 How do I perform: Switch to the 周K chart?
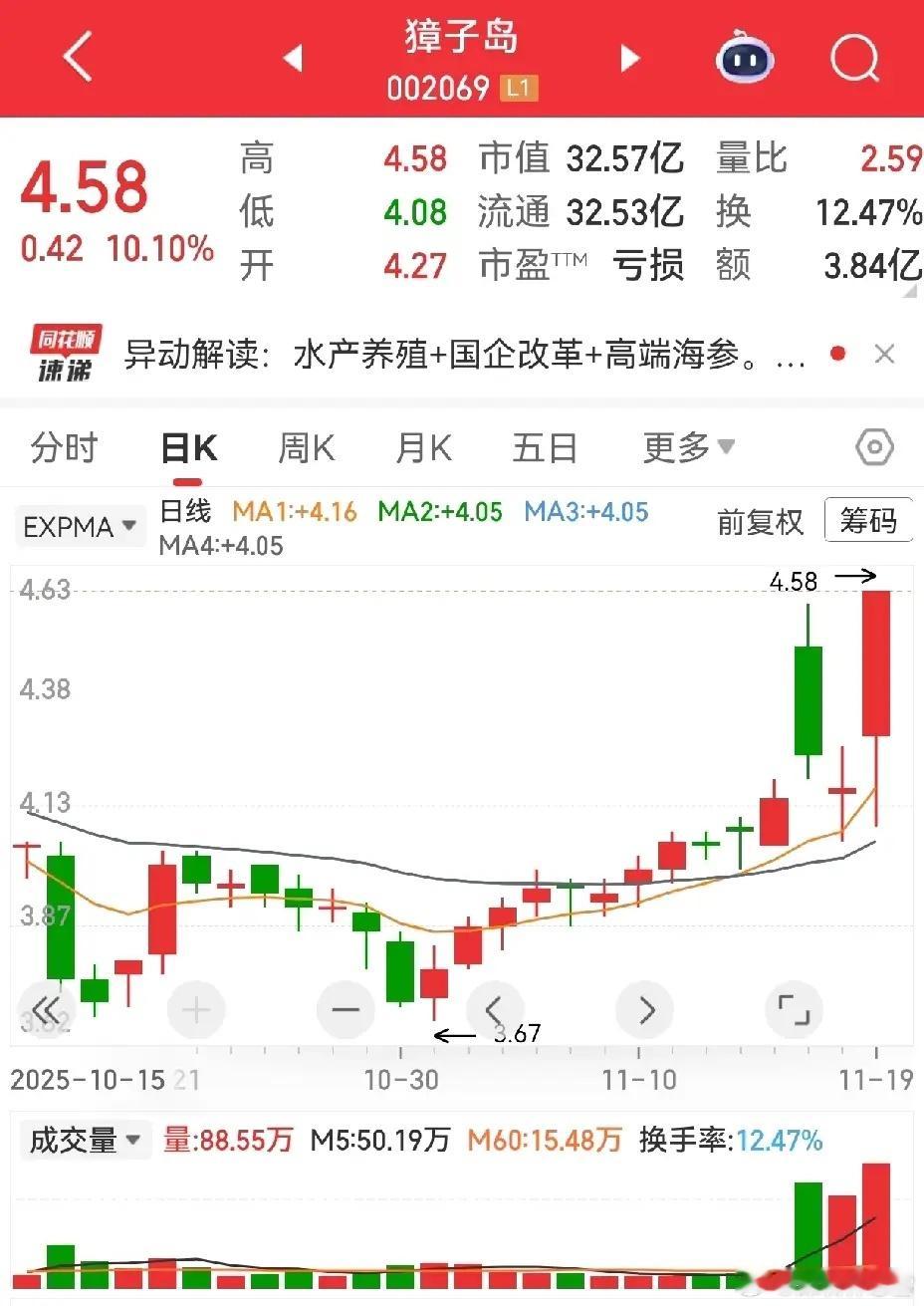pos(307,448)
